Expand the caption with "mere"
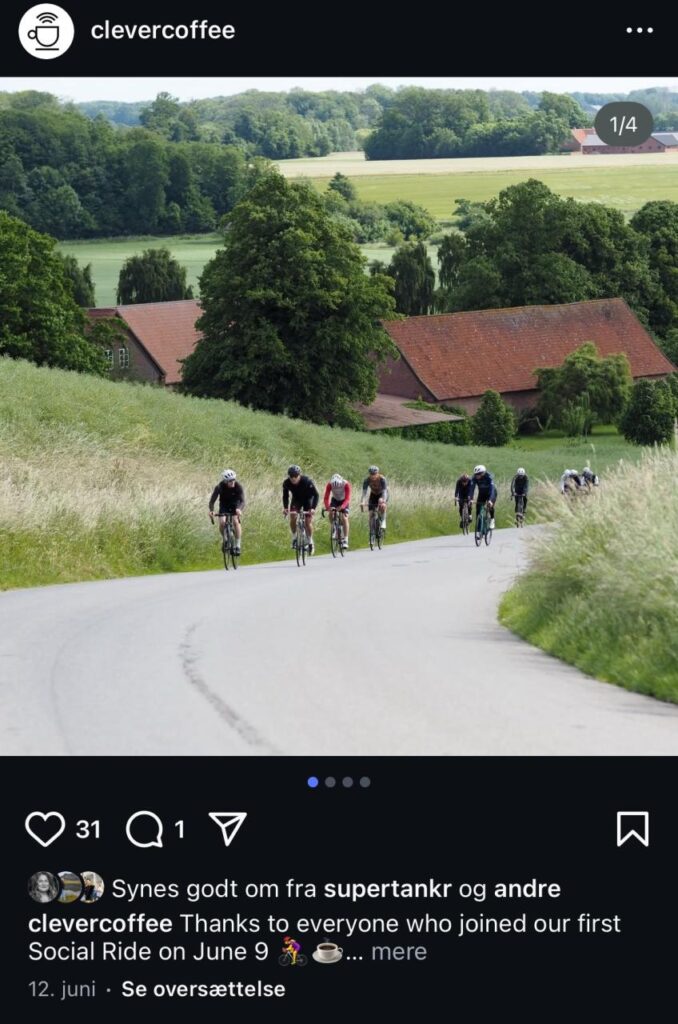This screenshot has height=1024, width=678. [x=399, y=952]
